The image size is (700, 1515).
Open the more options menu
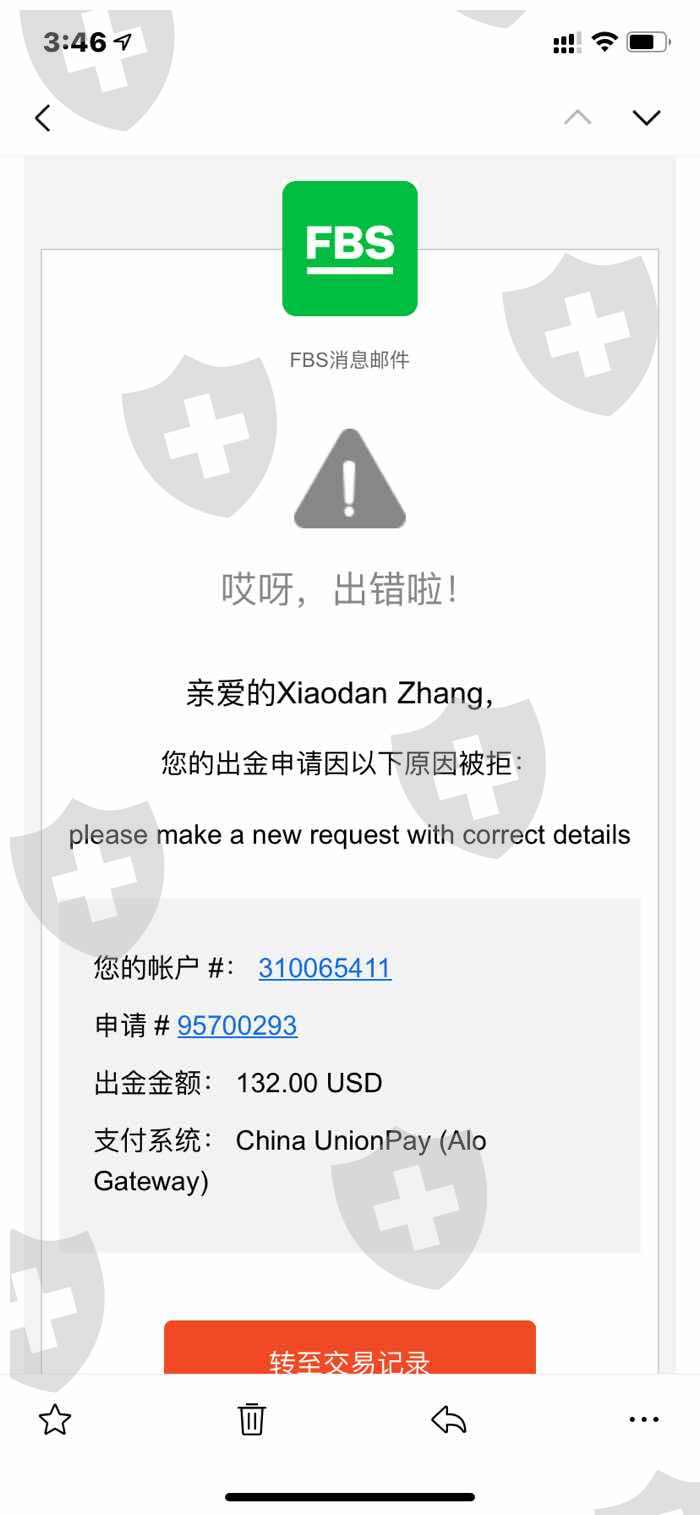click(x=643, y=1419)
